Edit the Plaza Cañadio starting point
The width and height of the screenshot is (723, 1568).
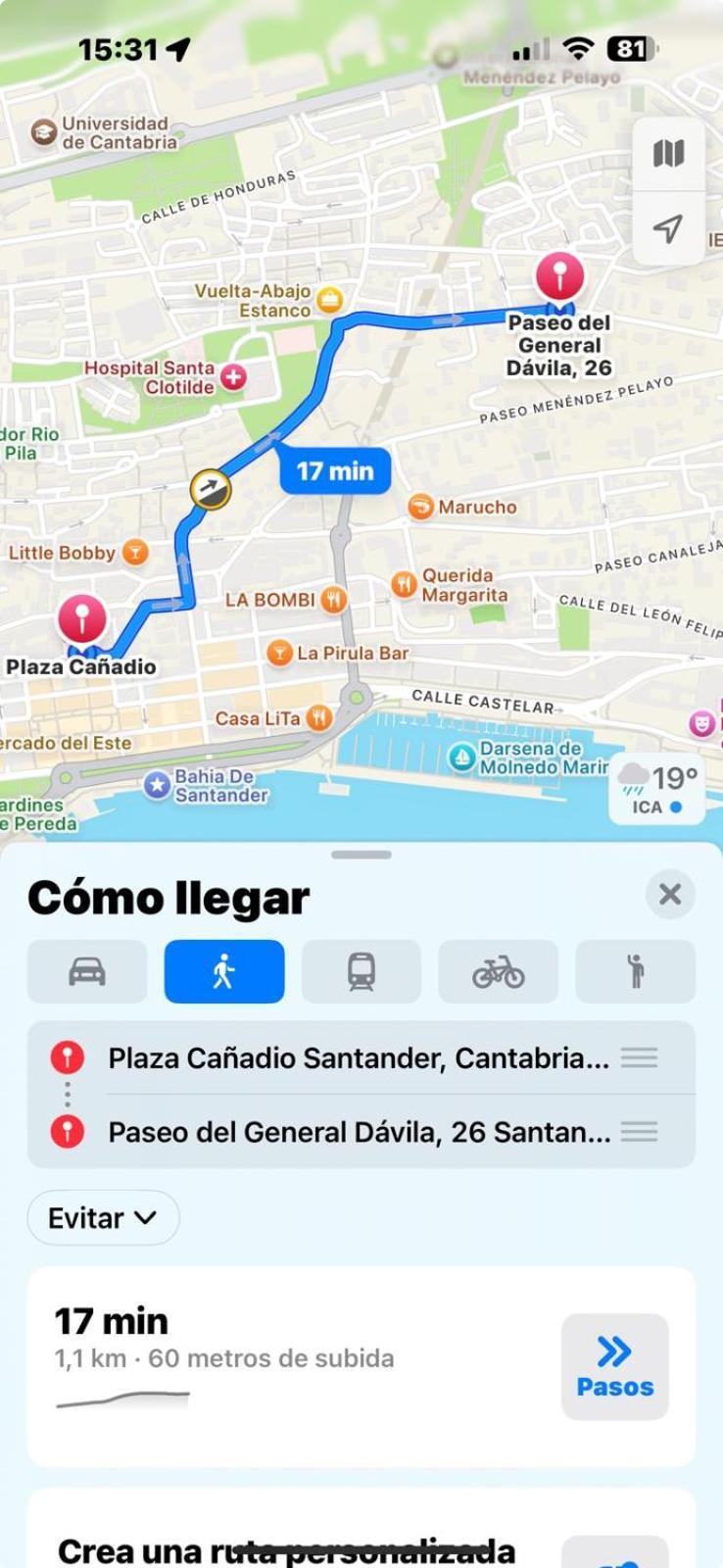[358, 1058]
